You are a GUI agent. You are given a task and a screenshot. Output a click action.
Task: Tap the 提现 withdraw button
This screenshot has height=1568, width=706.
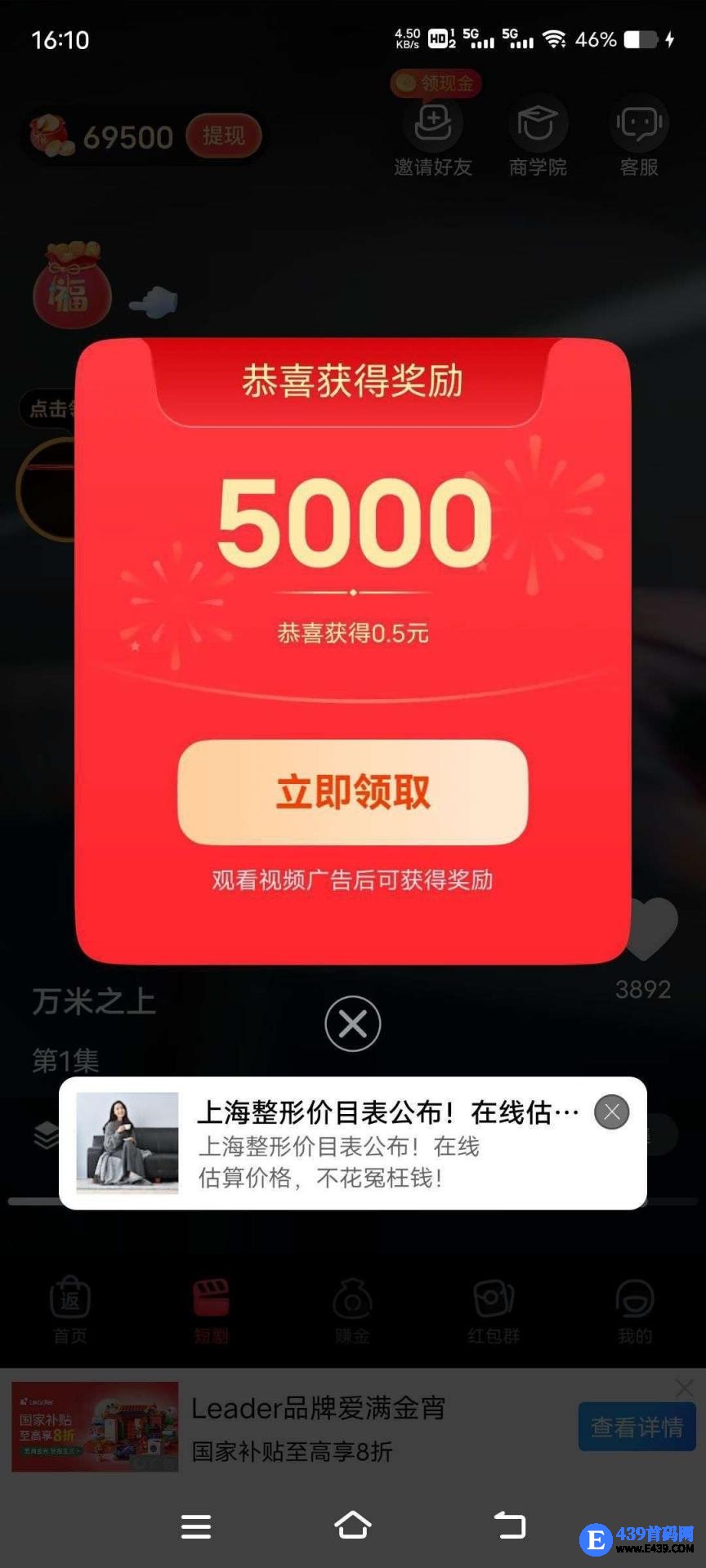[223, 136]
